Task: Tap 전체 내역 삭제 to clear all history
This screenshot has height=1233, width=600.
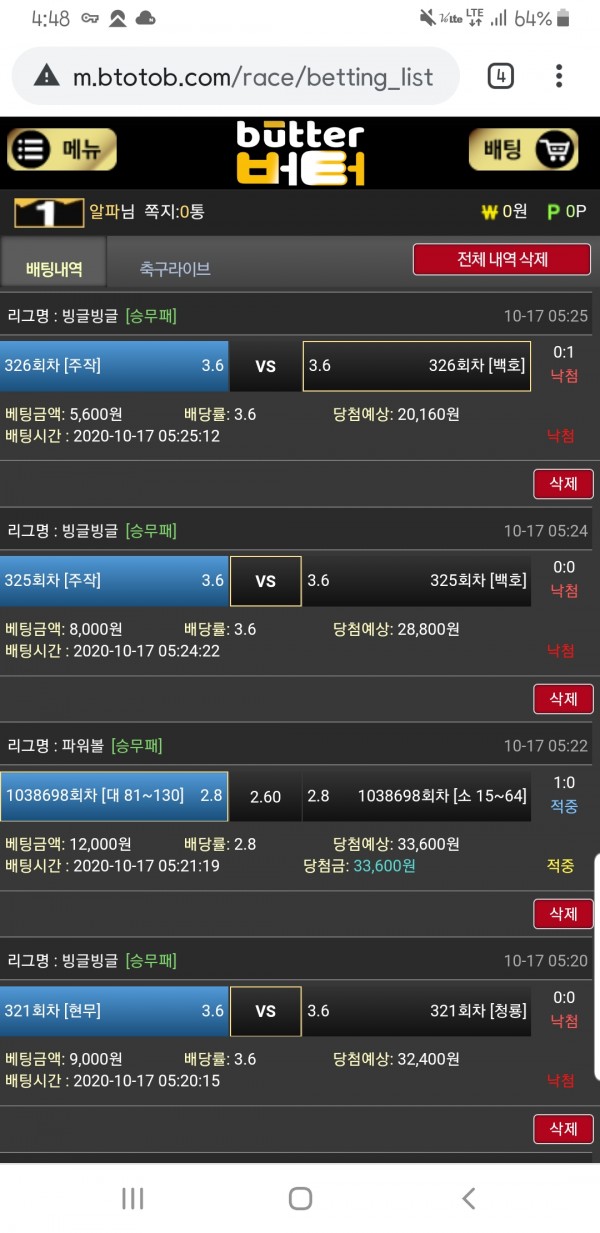Action: click(502, 259)
